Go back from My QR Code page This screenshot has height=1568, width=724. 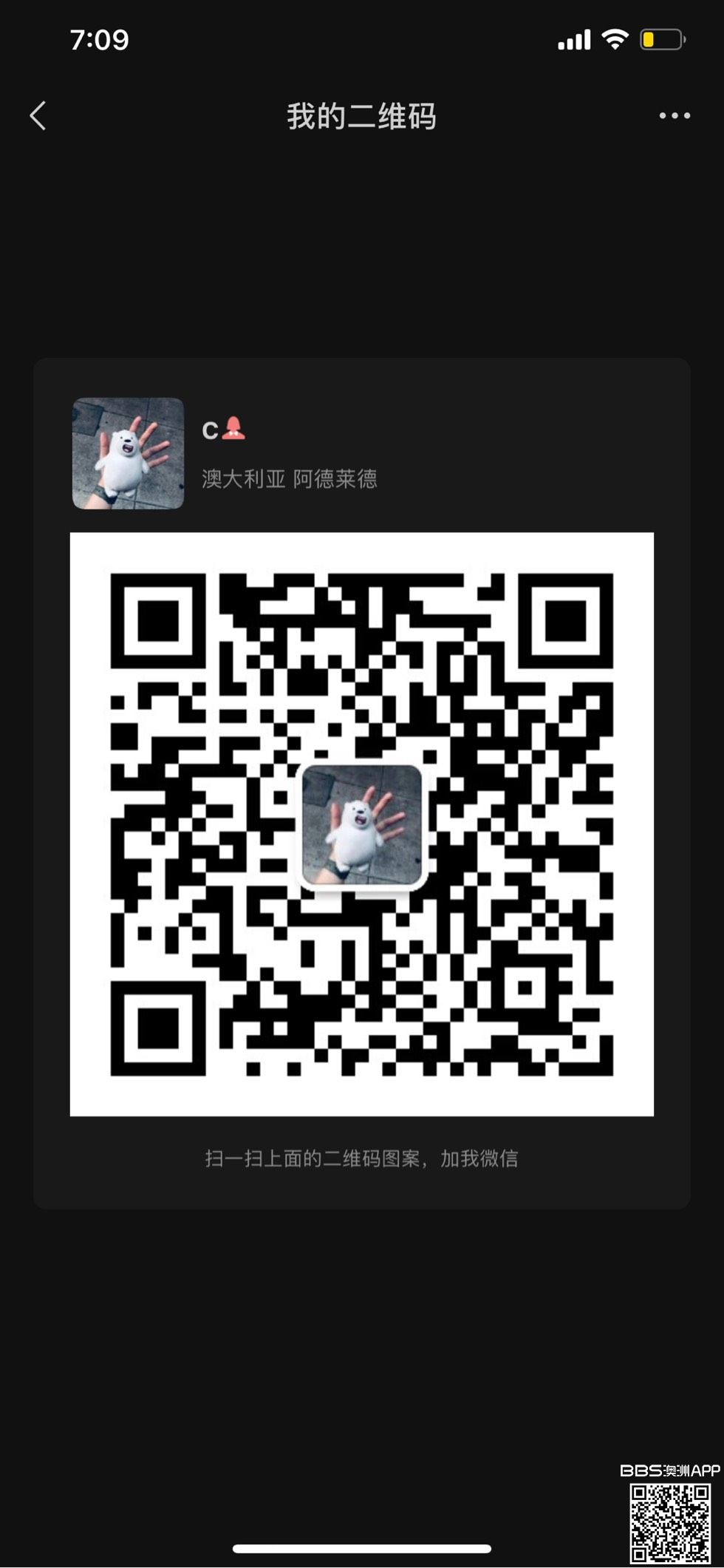tap(38, 116)
